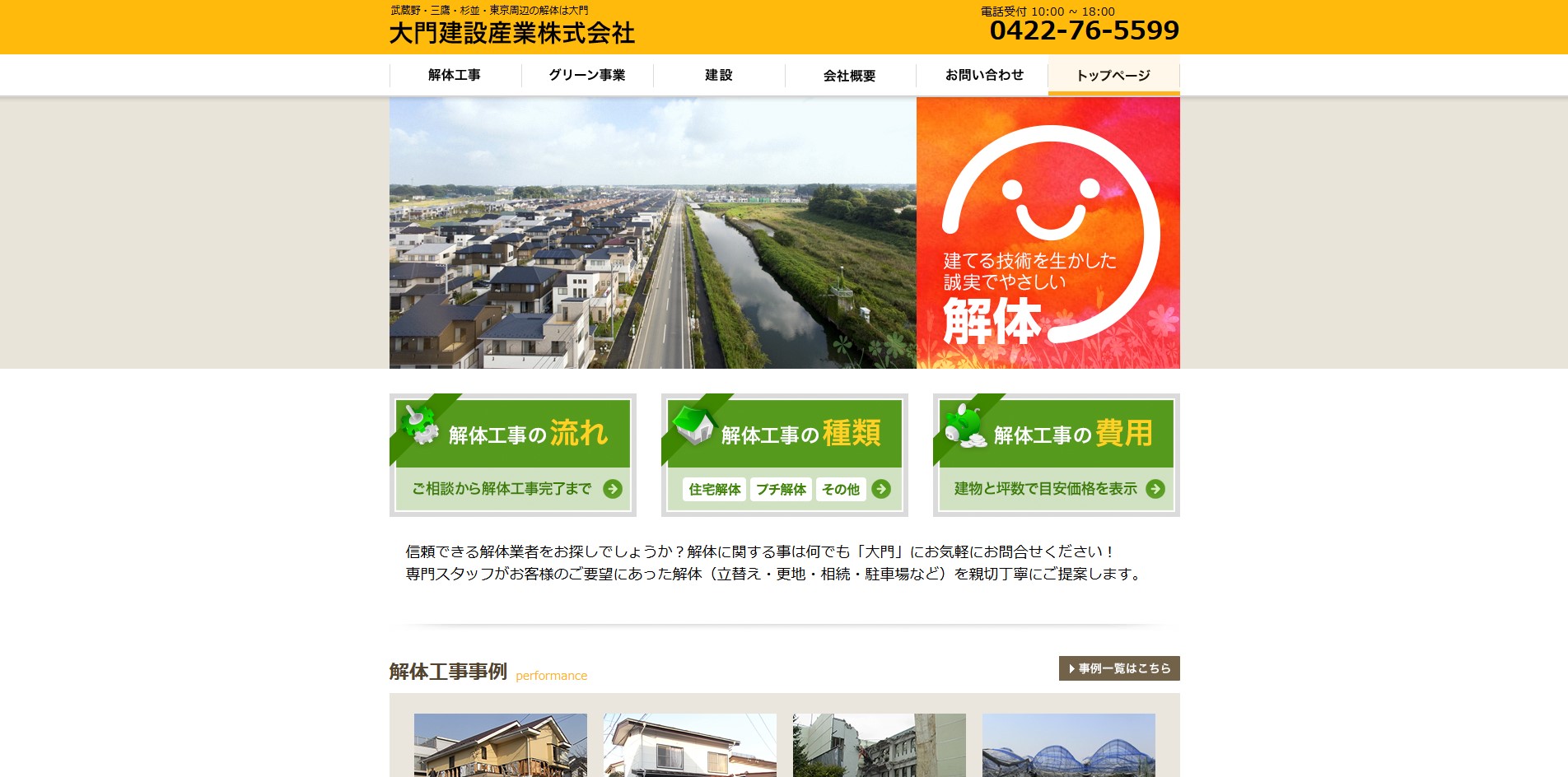Select the プチ解体 chip
This screenshot has width=1568, height=777.
[781, 489]
